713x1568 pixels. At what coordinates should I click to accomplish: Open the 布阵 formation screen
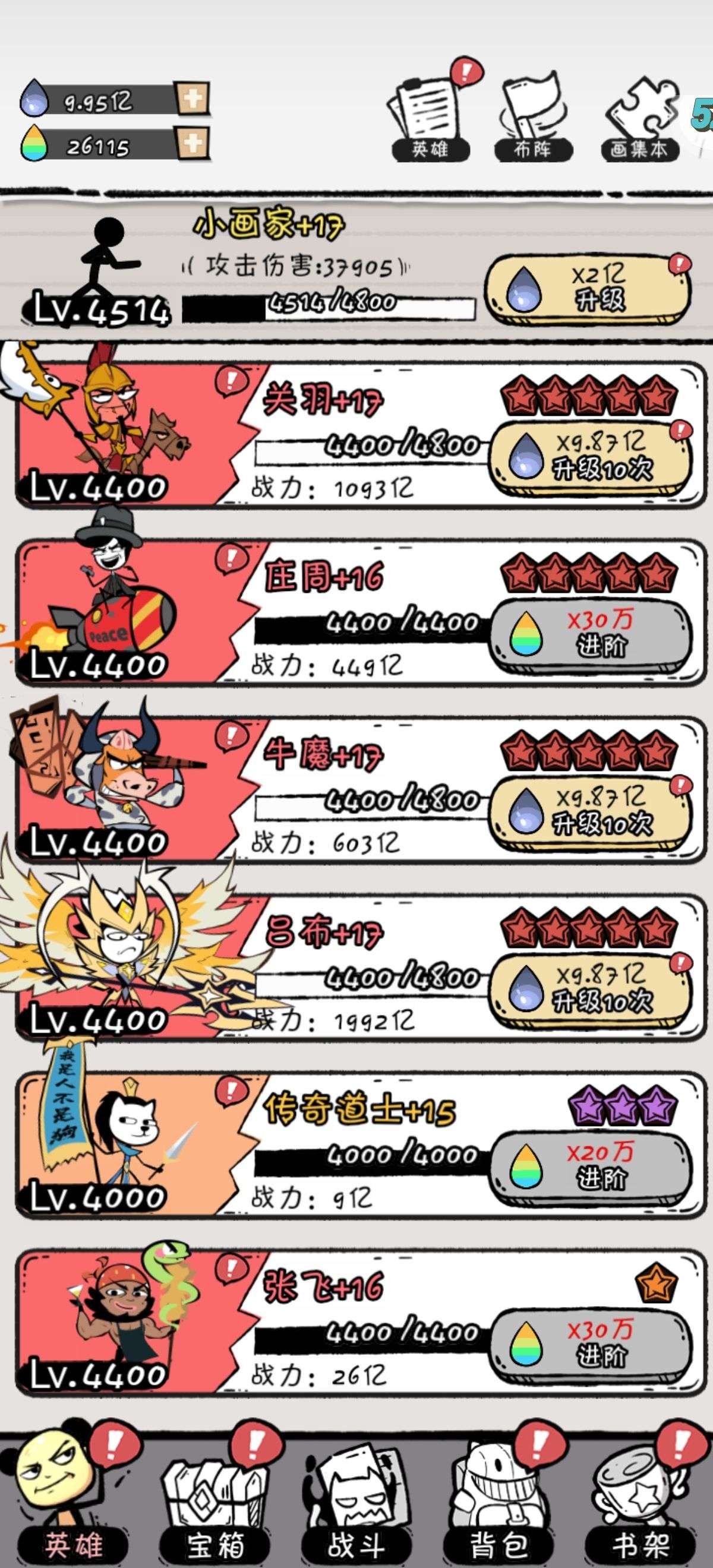pyautogui.click(x=534, y=120)
